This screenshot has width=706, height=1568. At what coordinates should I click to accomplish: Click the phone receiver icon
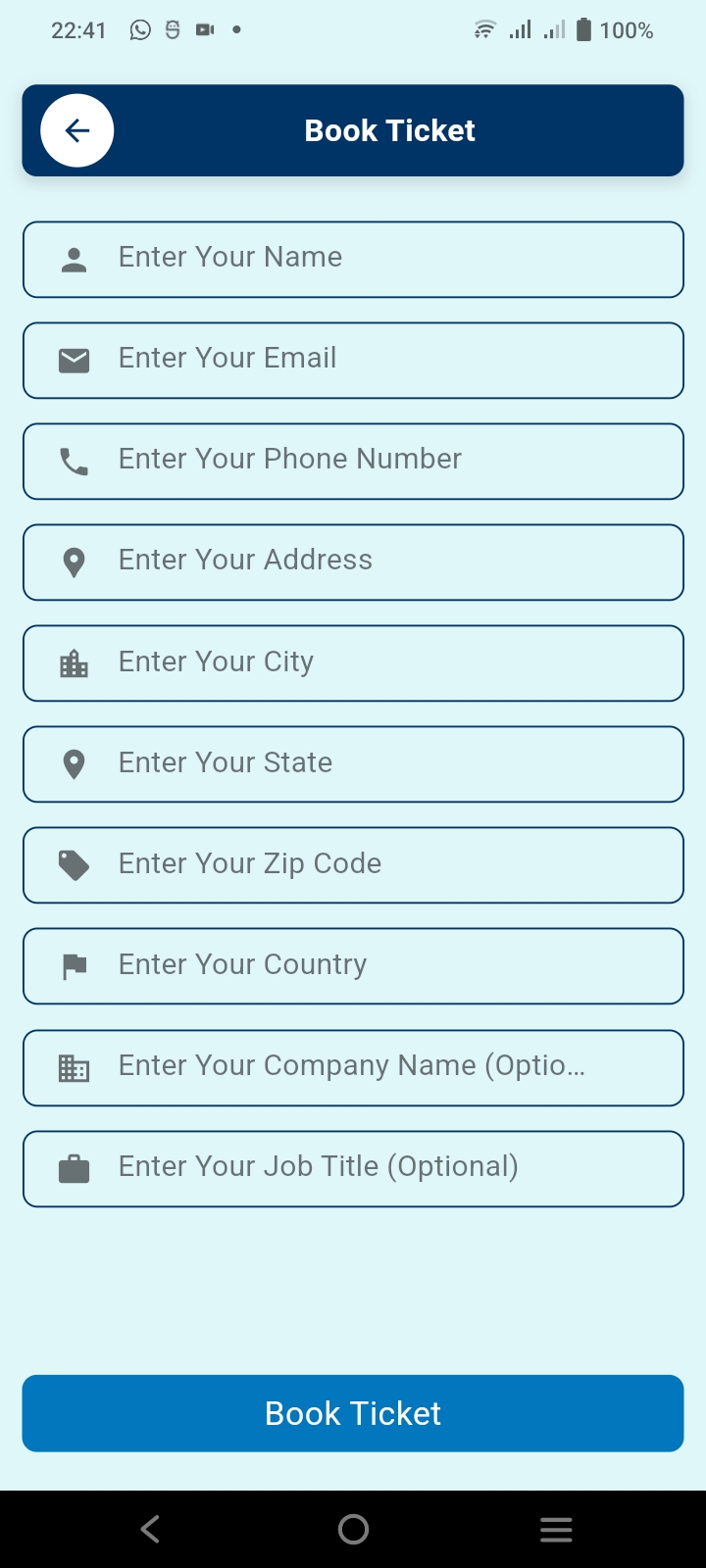[74, 461]
